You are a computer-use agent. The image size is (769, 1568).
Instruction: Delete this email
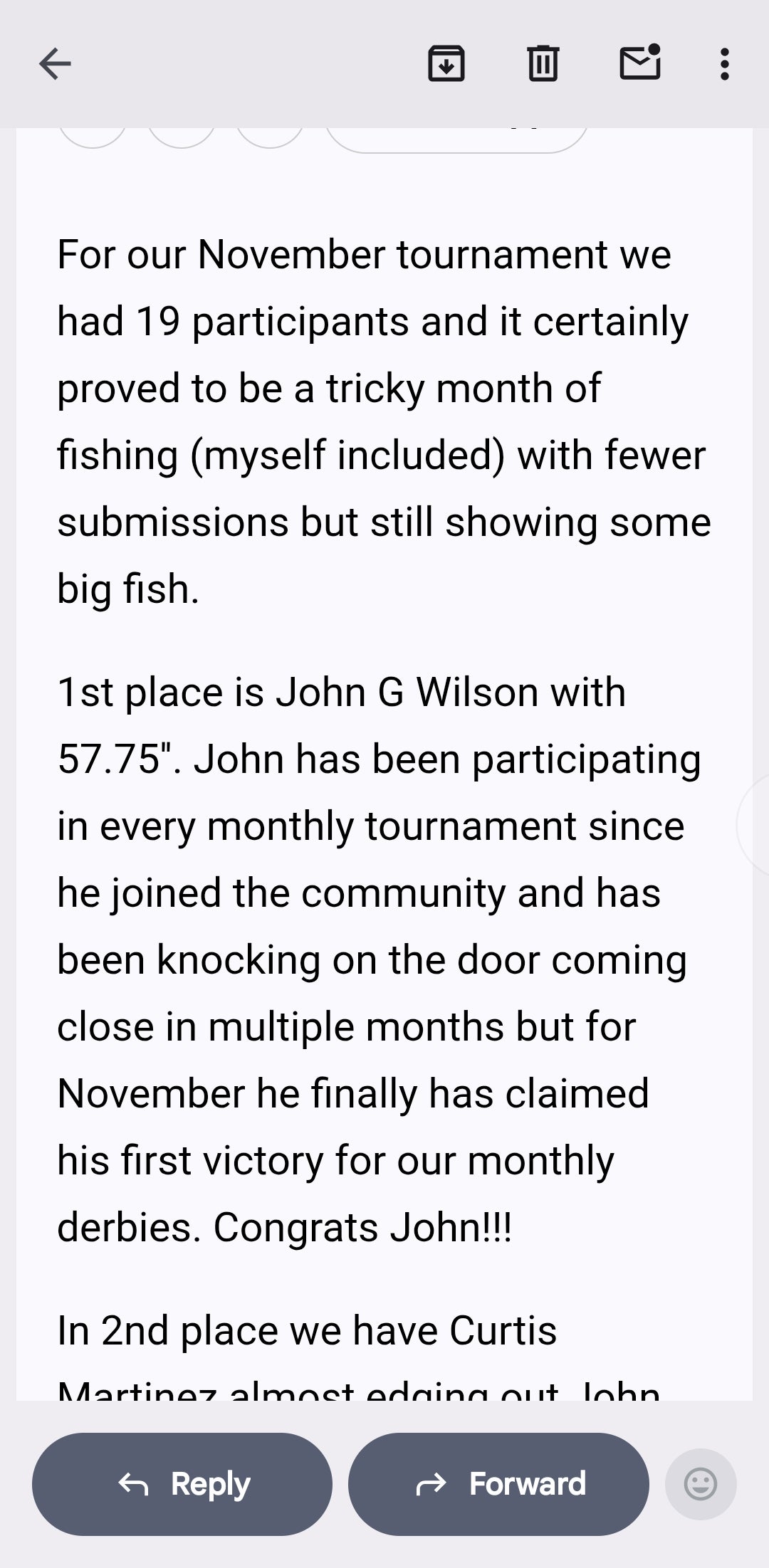coord(543,63)
